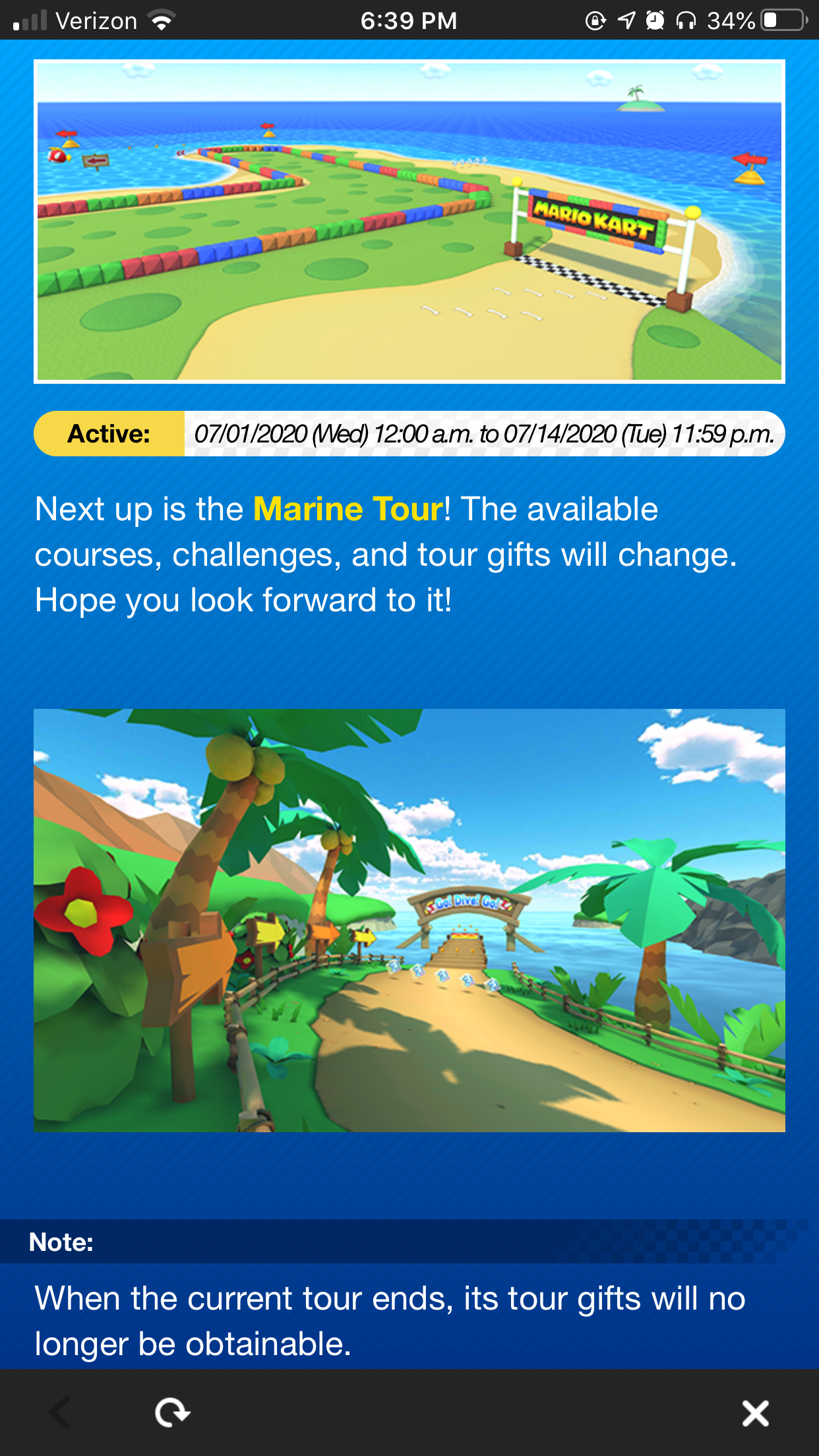
Task: Reload the Marine Tour news page
Action: coord(172,1412)
